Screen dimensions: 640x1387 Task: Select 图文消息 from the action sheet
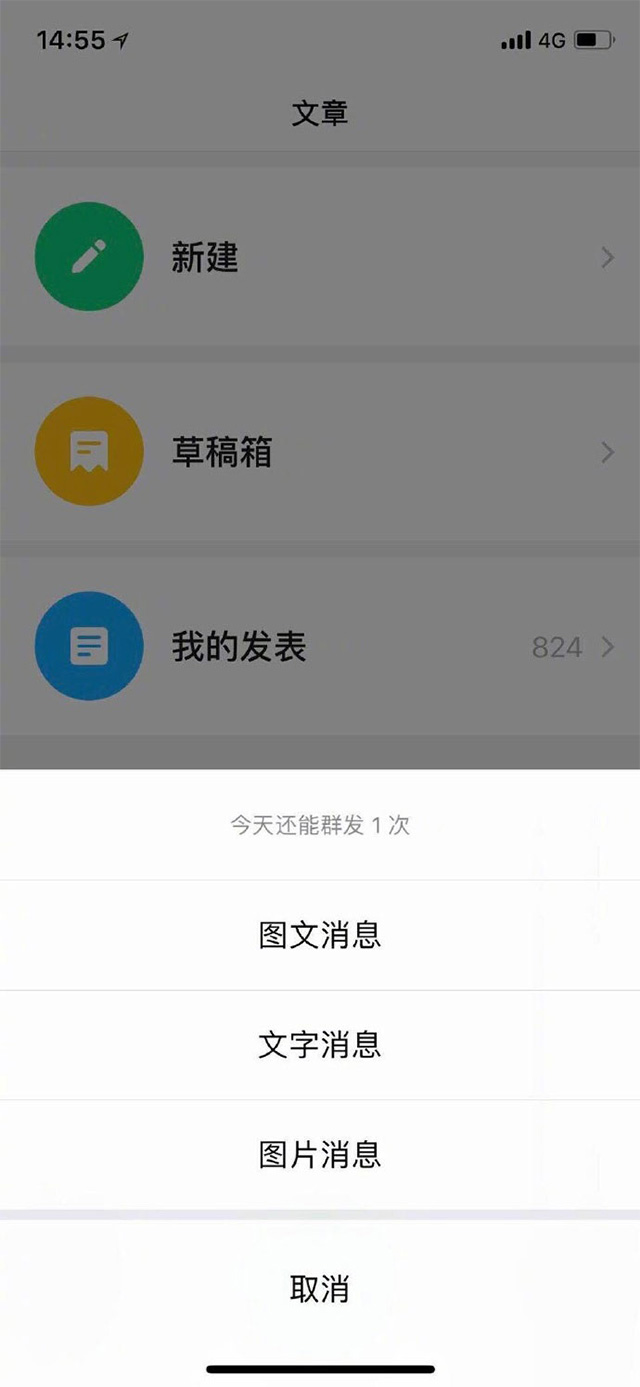click(x=320, y=935)
